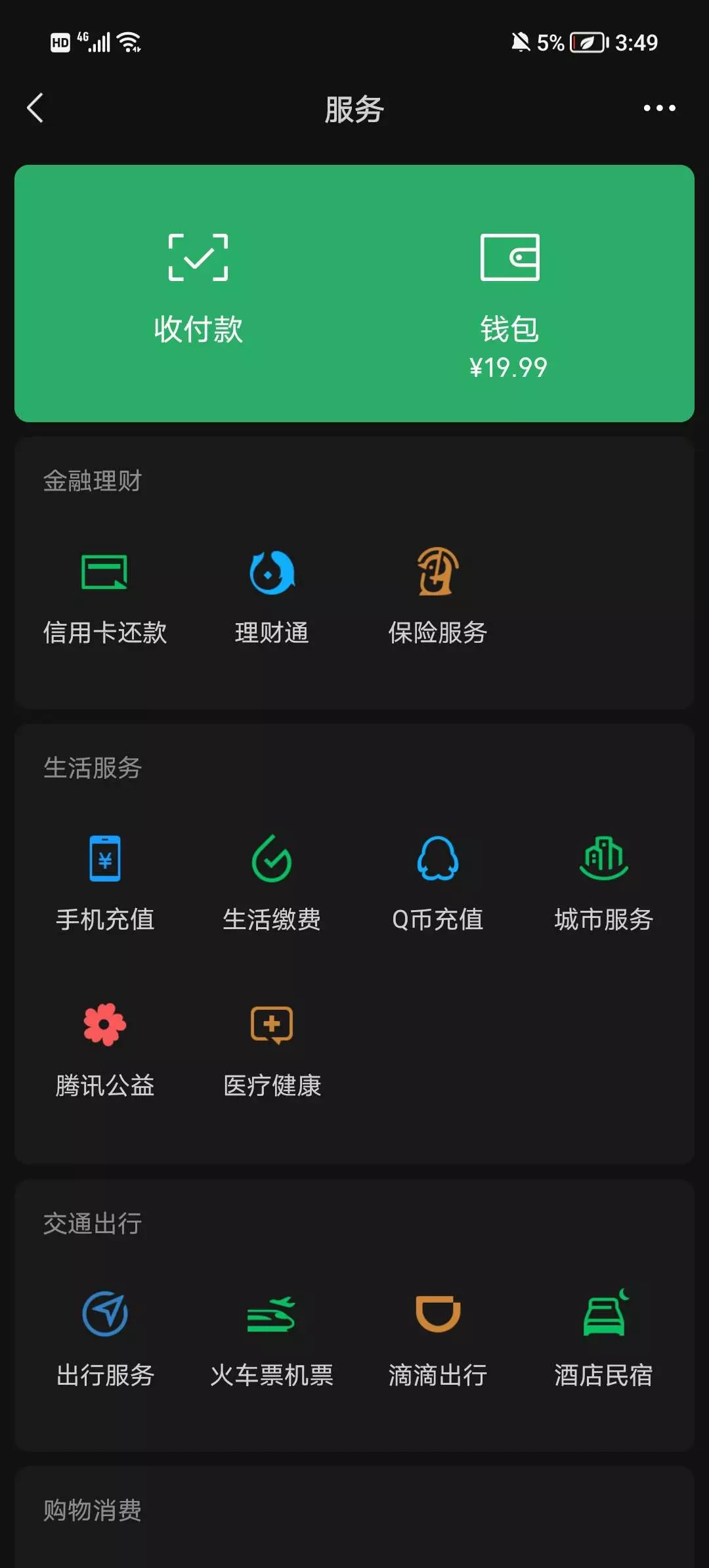Open 理财通
The image size is (709, 1568).
point(272,594)
